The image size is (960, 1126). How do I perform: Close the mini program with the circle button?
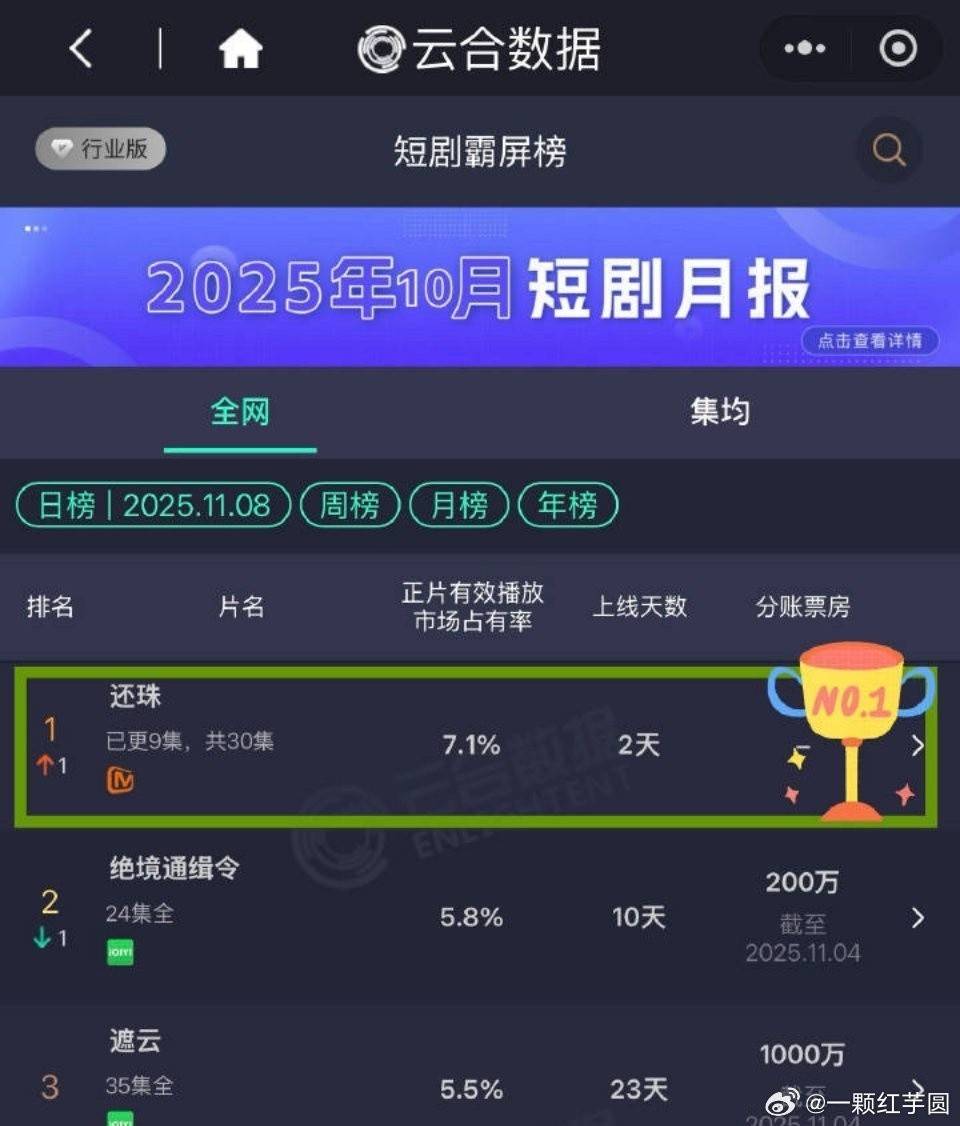(896, 48)
